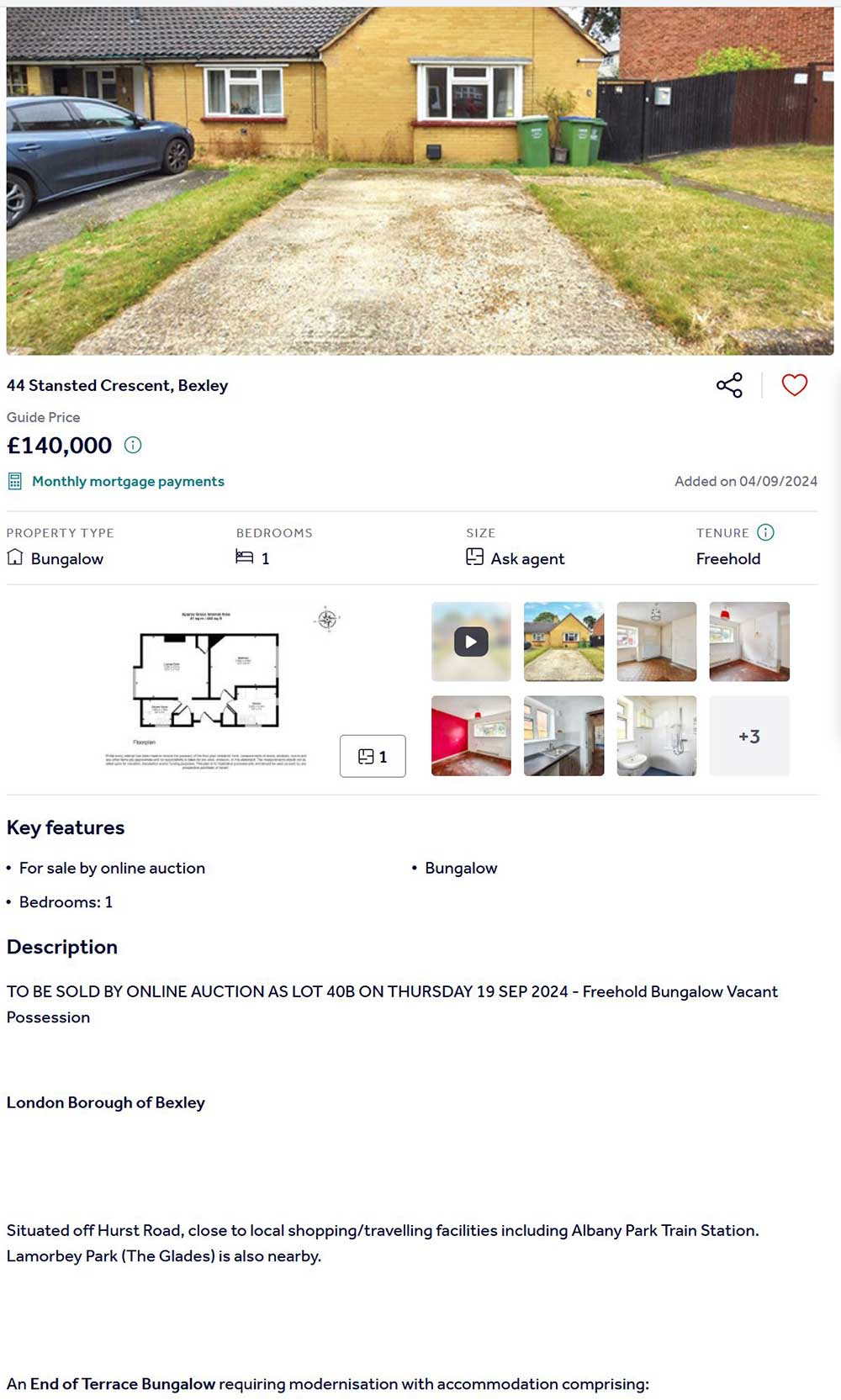Play the property video thumbnail

pos(471,642)
